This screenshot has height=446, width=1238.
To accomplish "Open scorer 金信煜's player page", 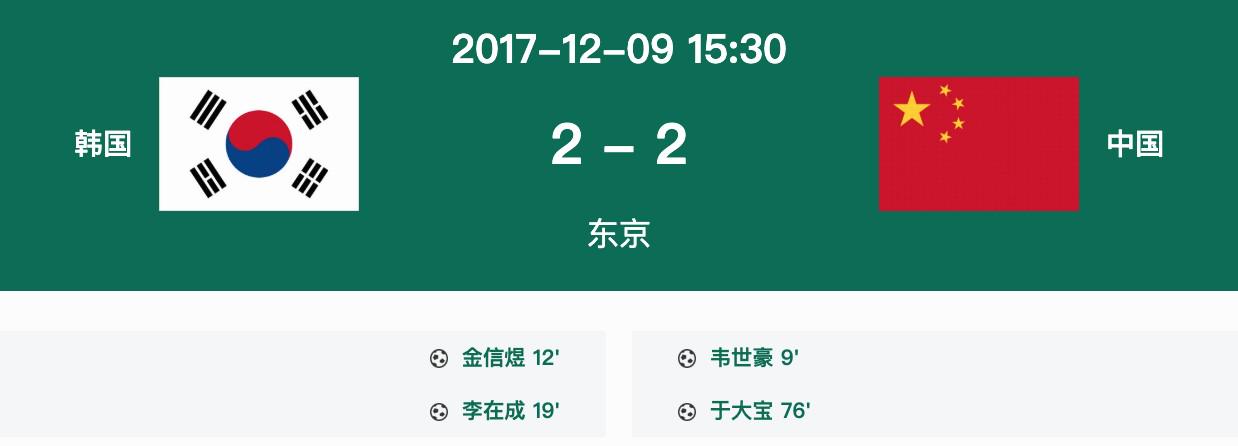I will pos(493,358).
